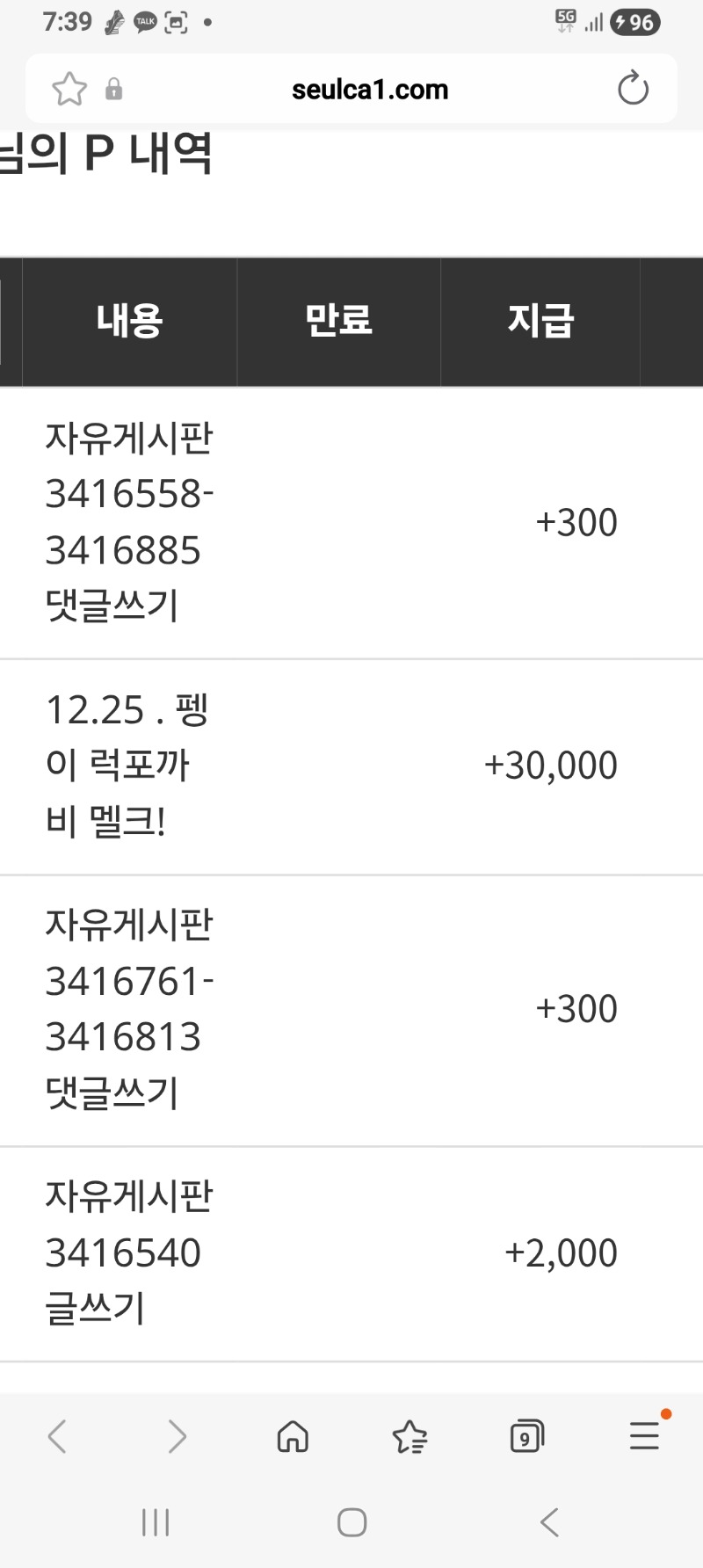Viewport: 703px width, 1568px height.
Task: Show the open tabs
Action: pos(526,1437)
